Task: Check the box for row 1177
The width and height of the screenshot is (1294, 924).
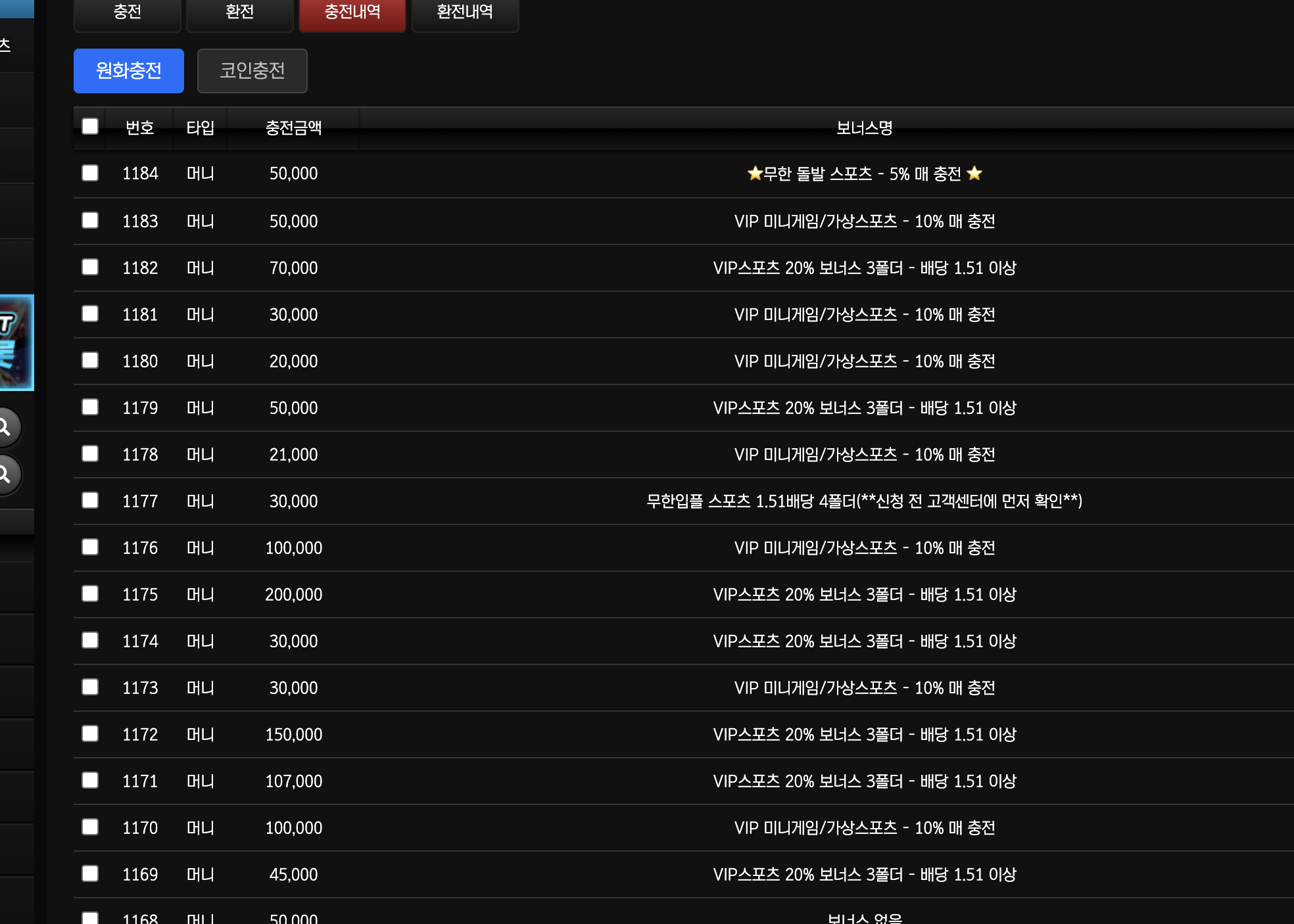Action: 90,500
